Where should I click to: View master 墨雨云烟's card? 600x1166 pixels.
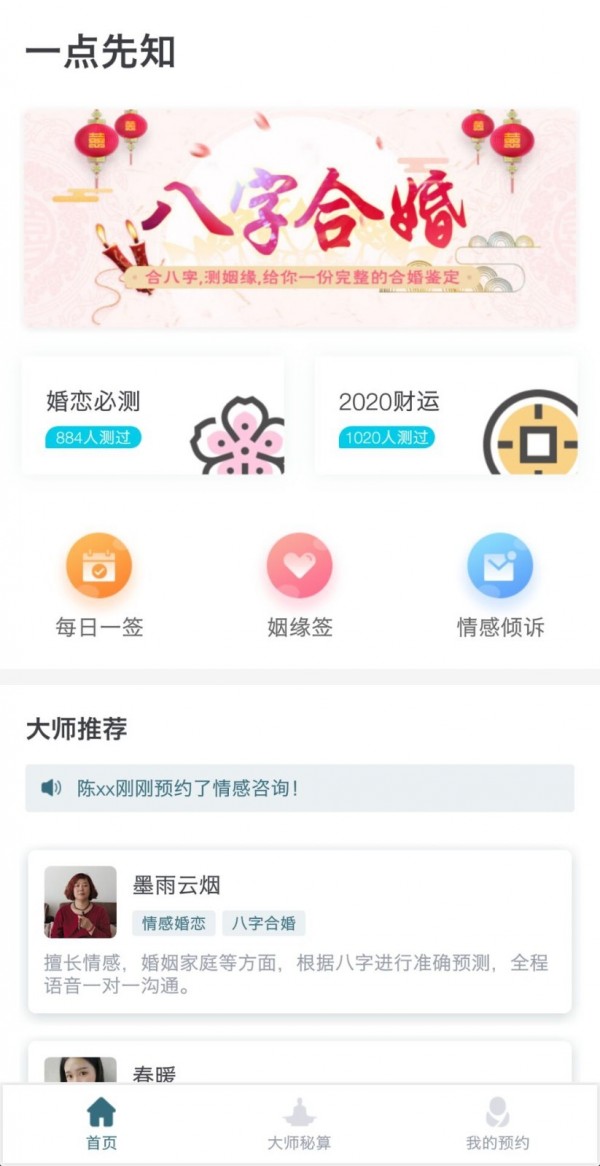pos(300,931)
